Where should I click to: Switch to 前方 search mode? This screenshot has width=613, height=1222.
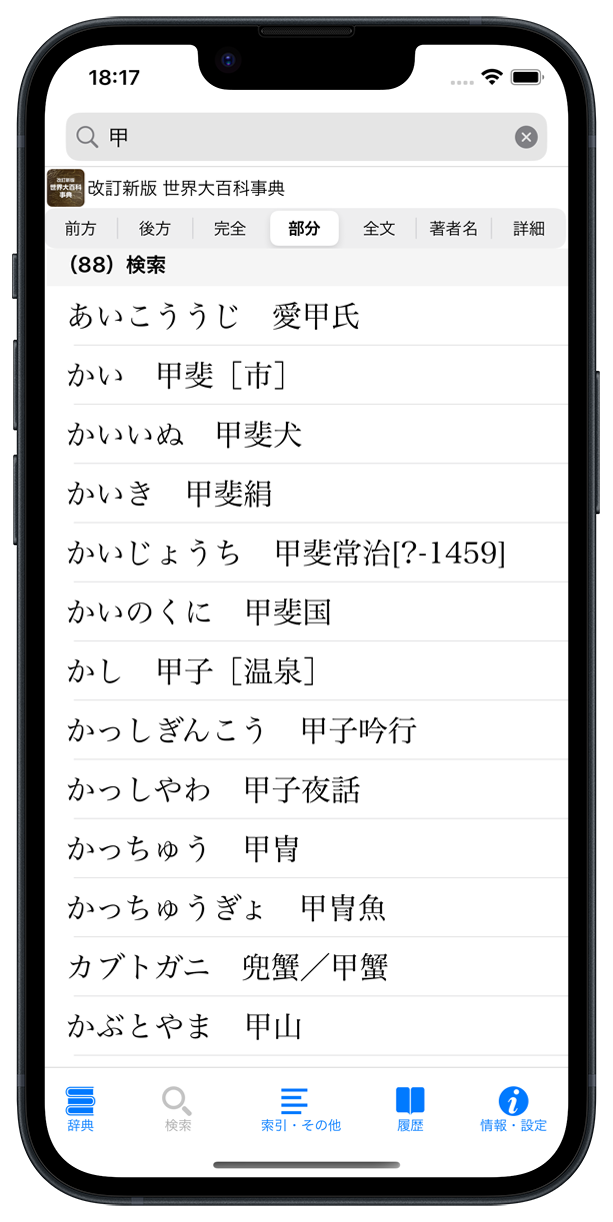[81, 229]
